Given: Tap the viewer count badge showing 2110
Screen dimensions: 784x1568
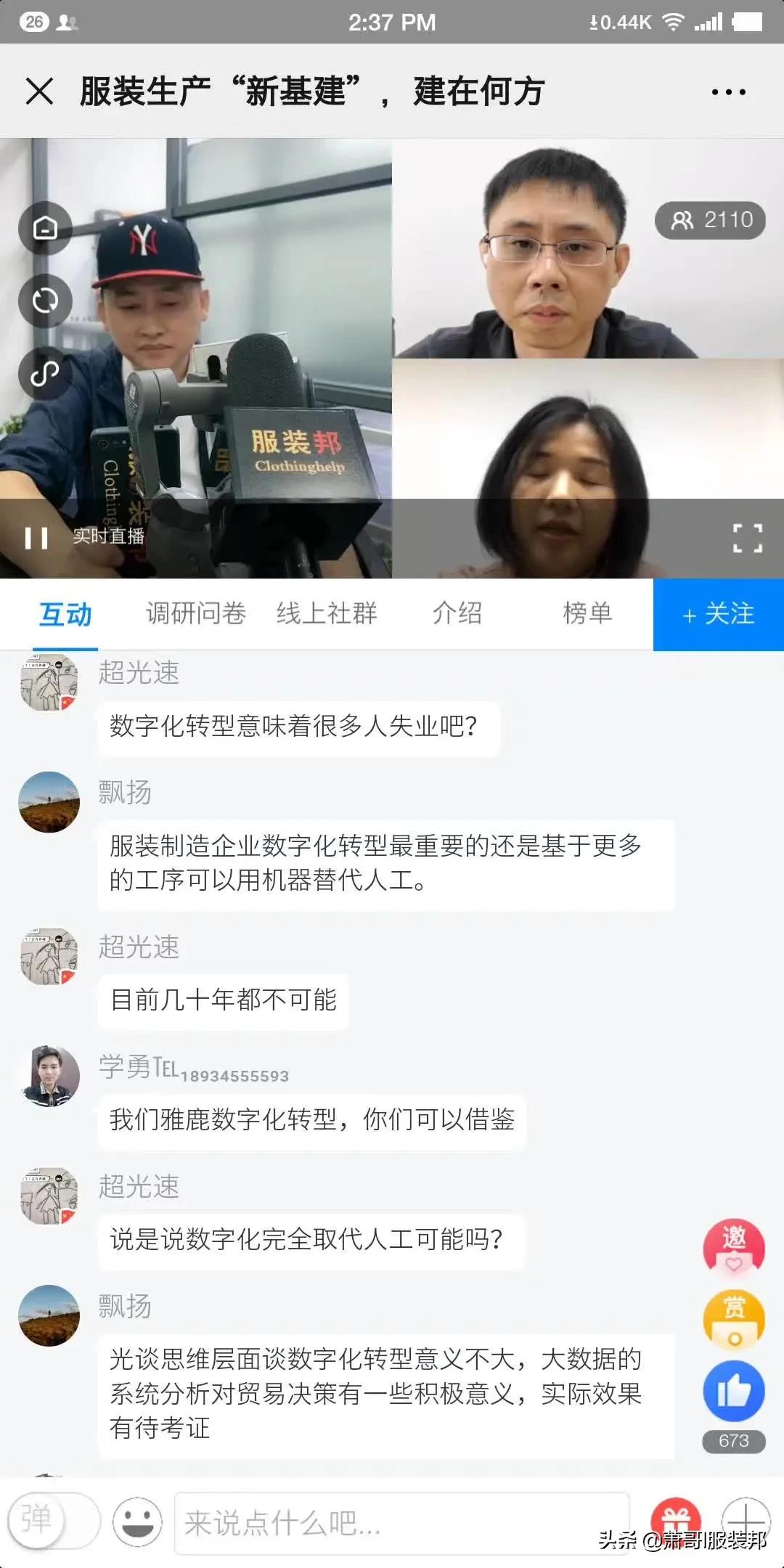Looking at the screenshot, I should [710, 219].
